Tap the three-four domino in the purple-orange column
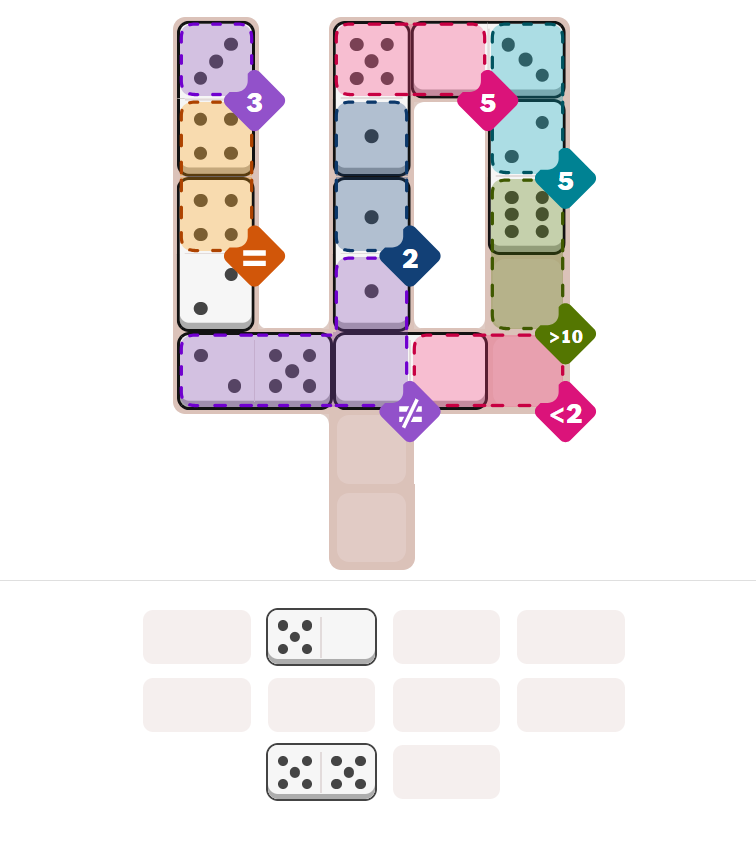 (x=216, y=98)
